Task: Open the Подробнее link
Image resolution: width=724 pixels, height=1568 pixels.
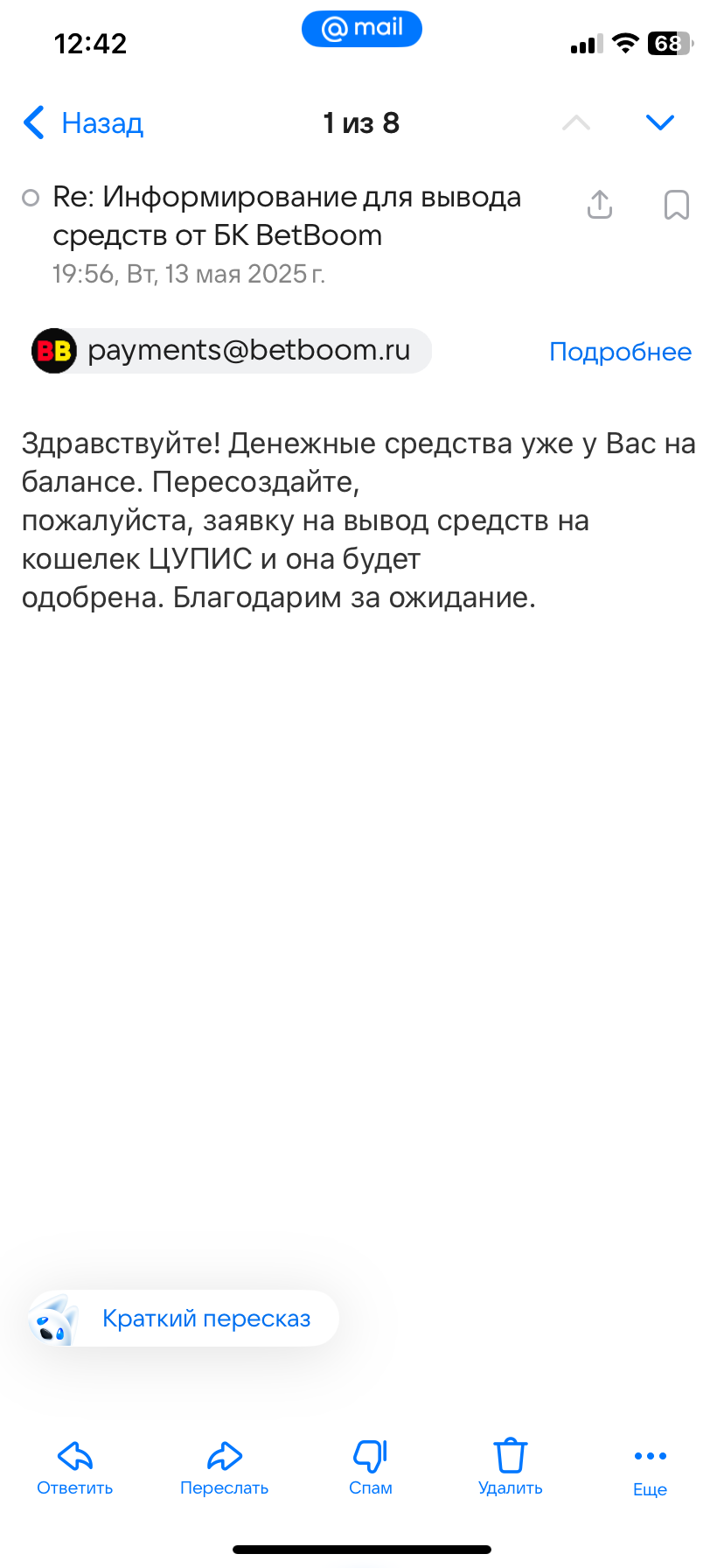Action: point(620,352)
